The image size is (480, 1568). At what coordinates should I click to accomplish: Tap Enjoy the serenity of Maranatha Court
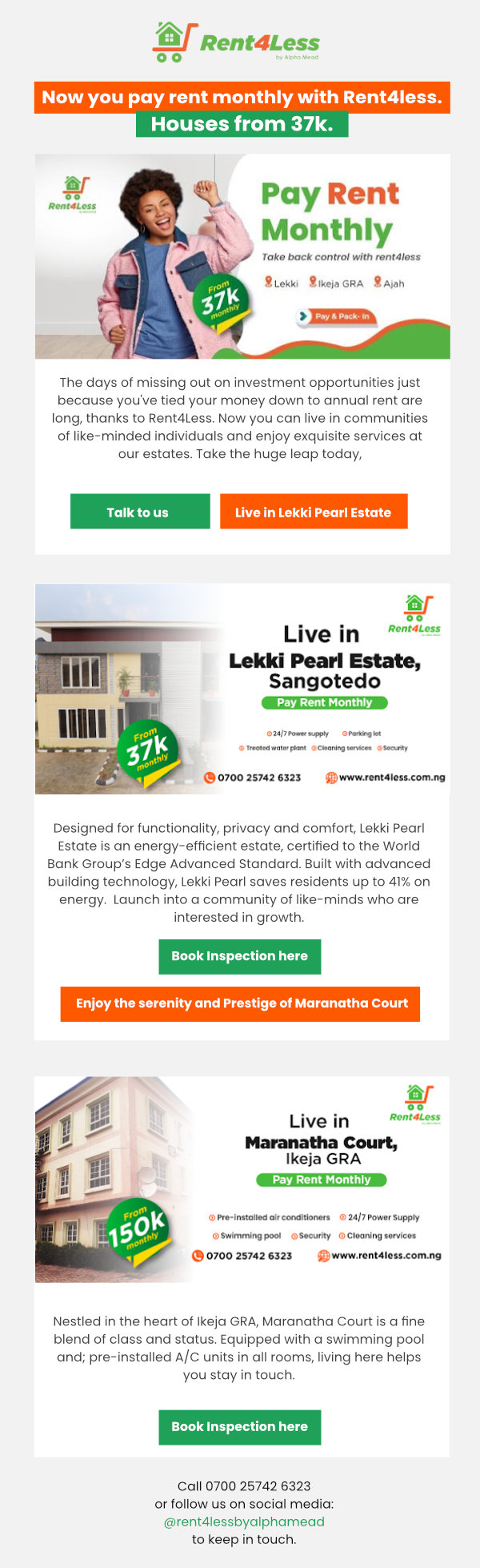[x=241, y=1003]
